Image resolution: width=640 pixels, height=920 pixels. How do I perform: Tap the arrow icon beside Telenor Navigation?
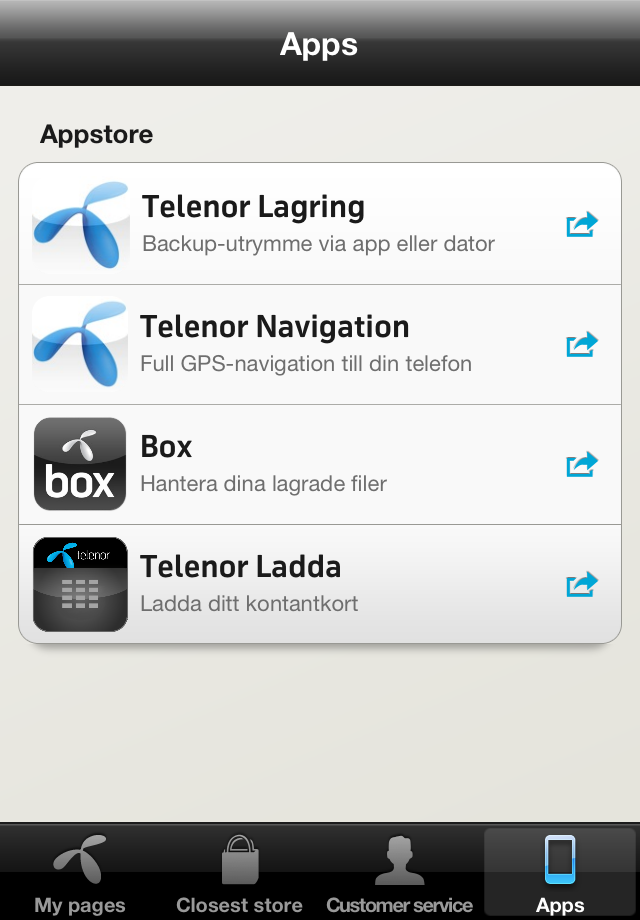582,345
